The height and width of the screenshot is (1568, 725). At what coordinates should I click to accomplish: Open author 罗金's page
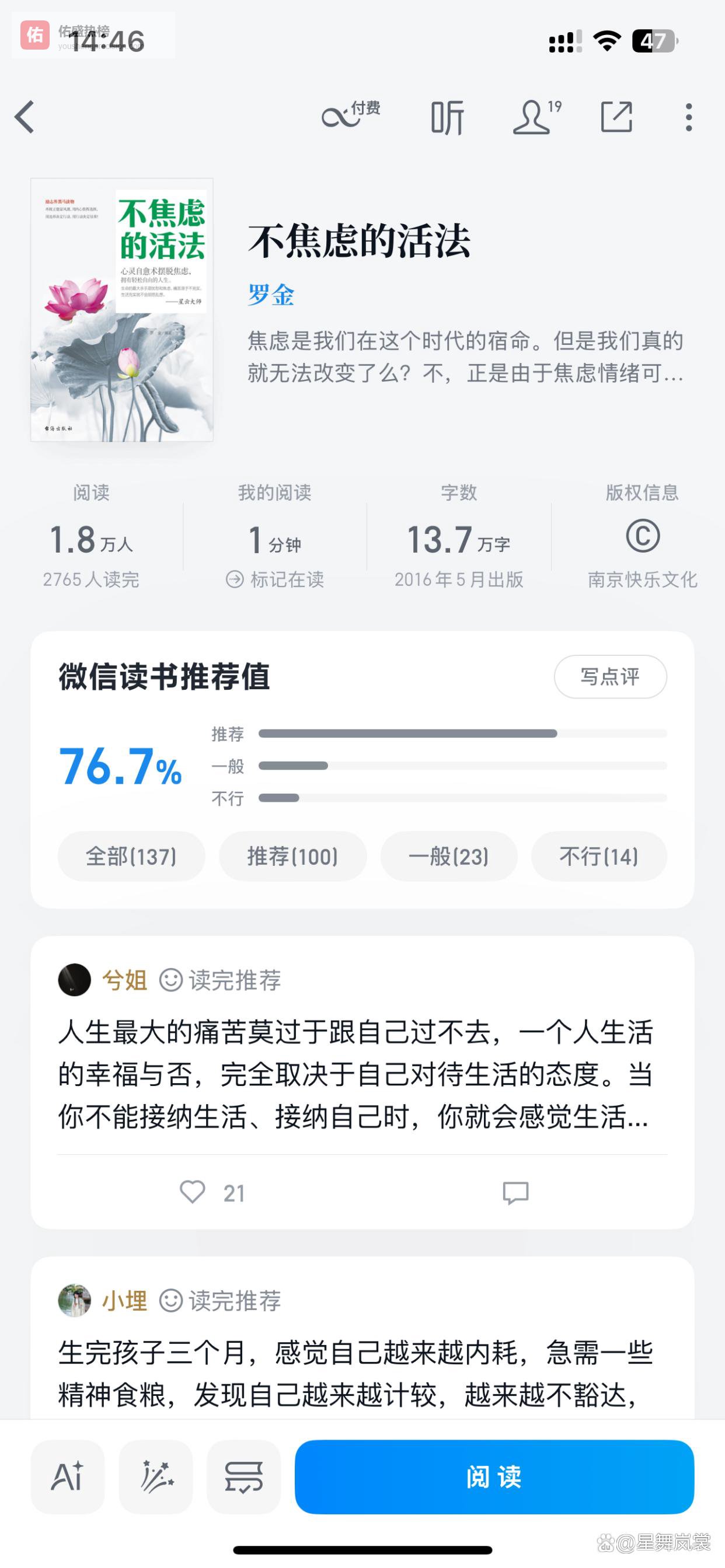tap(271, 295)
